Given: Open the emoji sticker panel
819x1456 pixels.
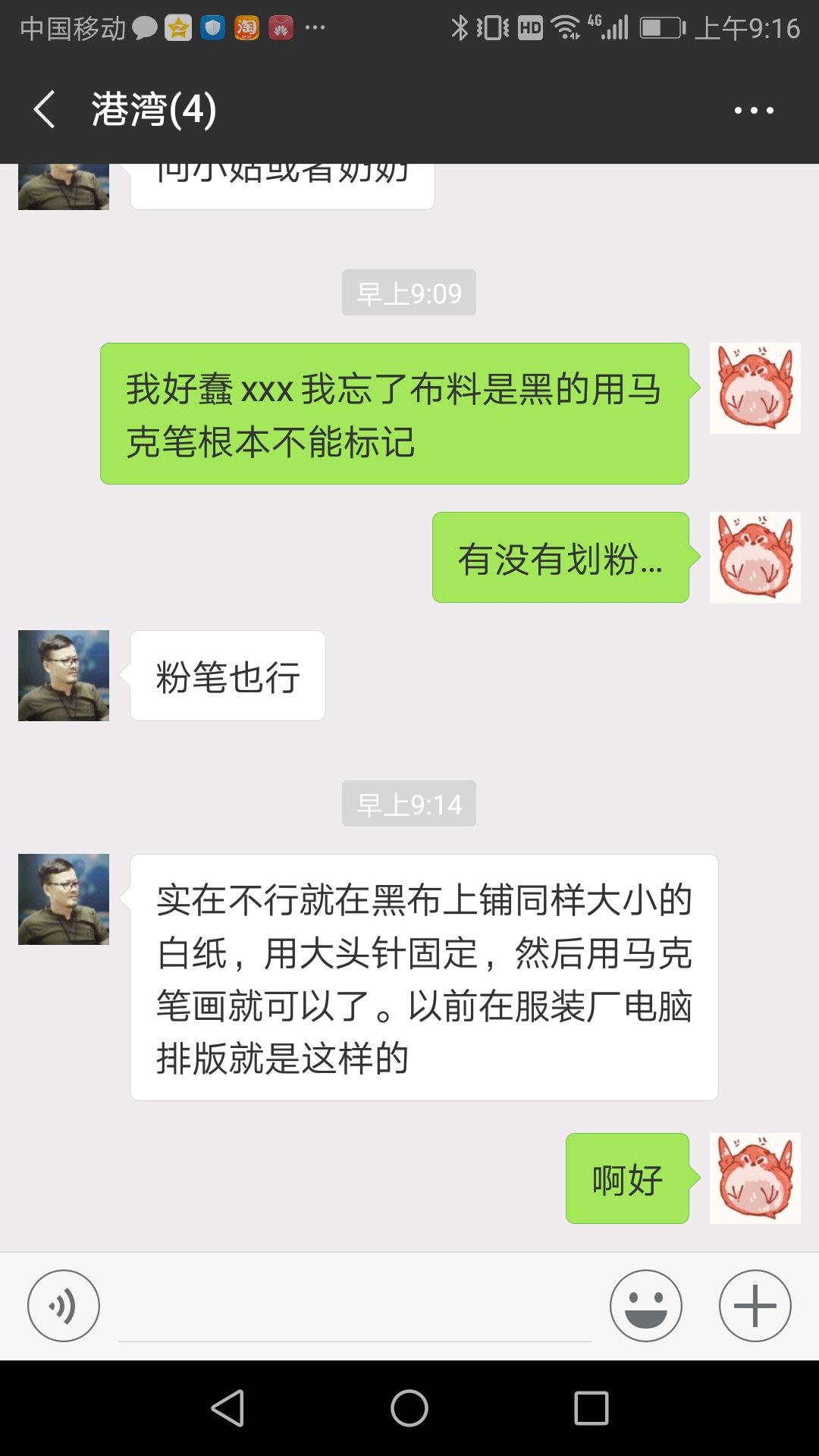Looking at the screenshot, I should point(646,1306).
